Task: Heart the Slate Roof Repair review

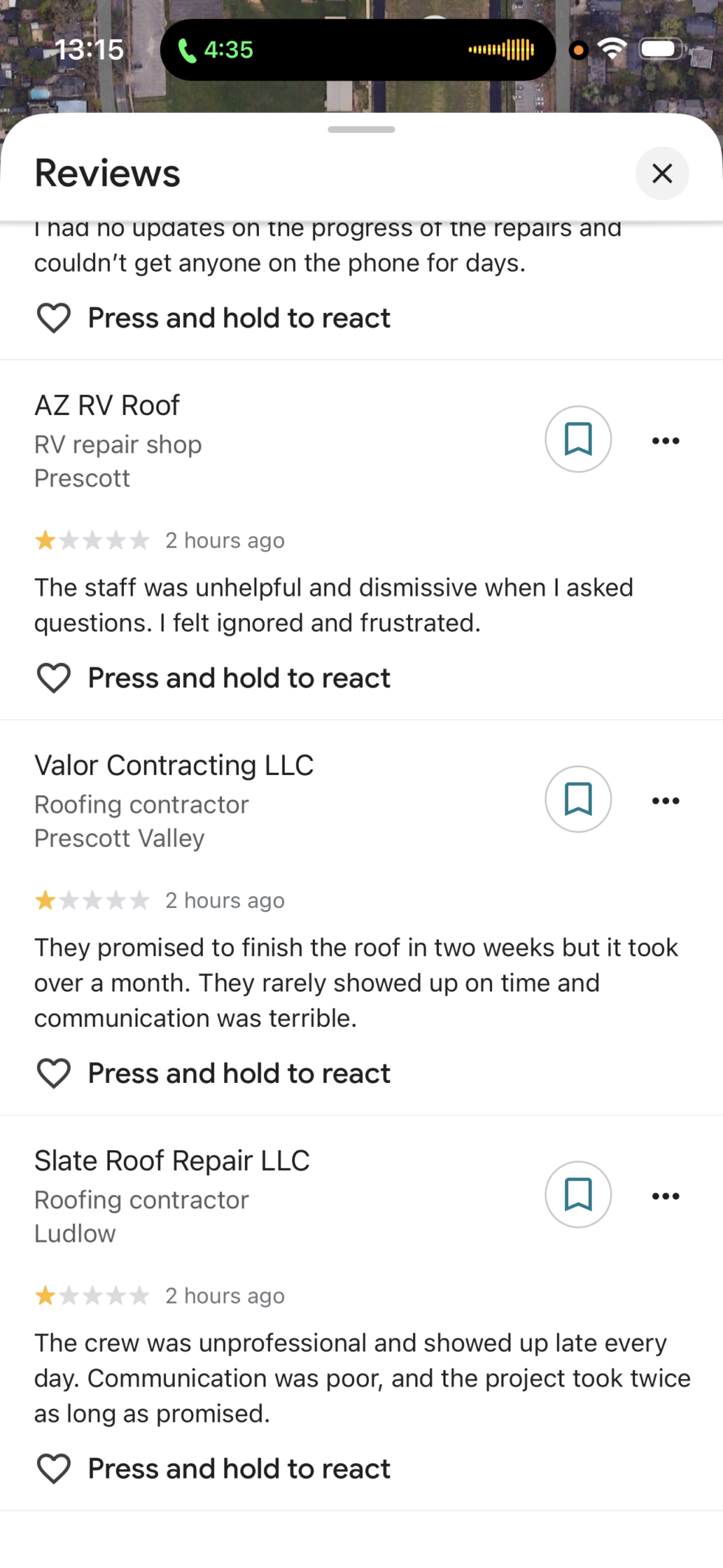Action: pos(54,1468)
